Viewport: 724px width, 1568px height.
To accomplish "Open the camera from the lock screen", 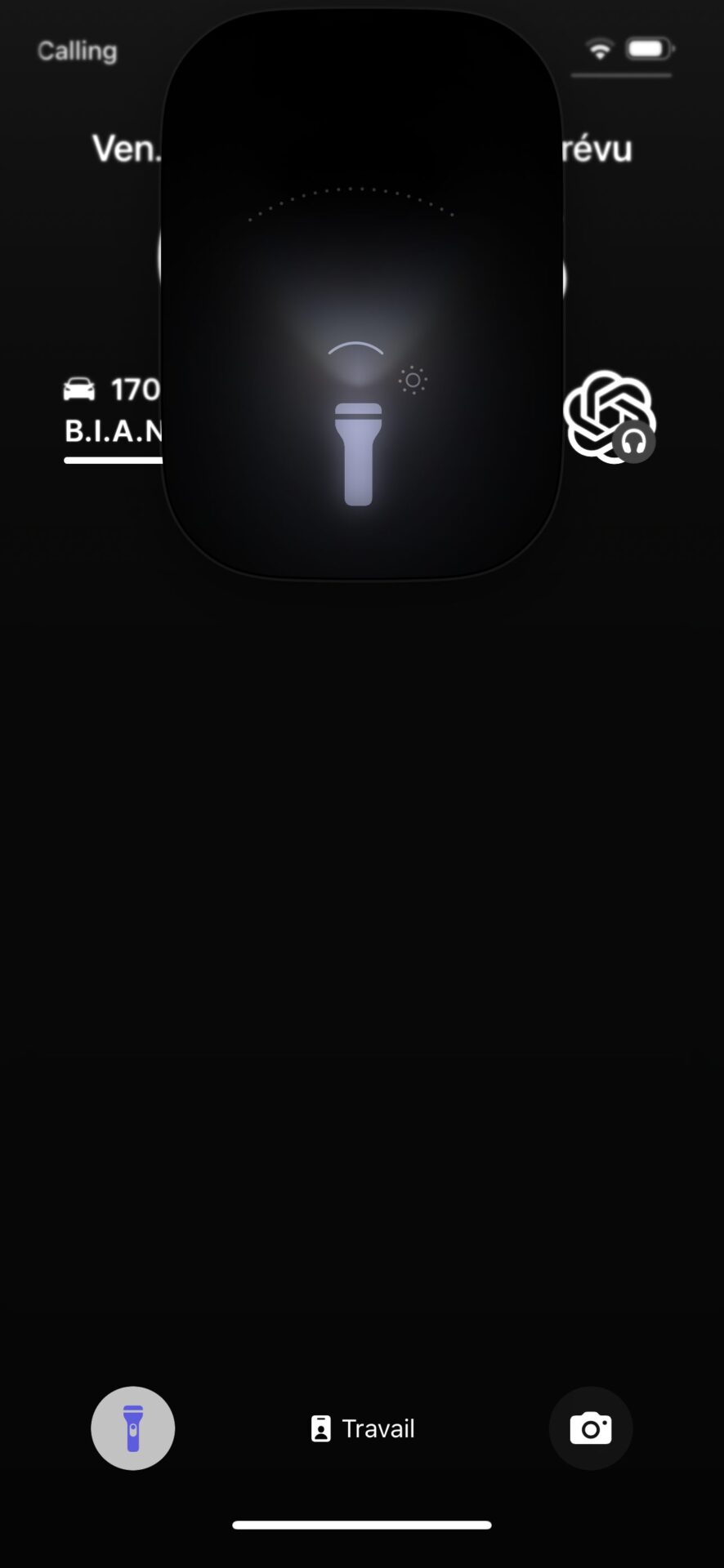I will [x=590, y=1428].
